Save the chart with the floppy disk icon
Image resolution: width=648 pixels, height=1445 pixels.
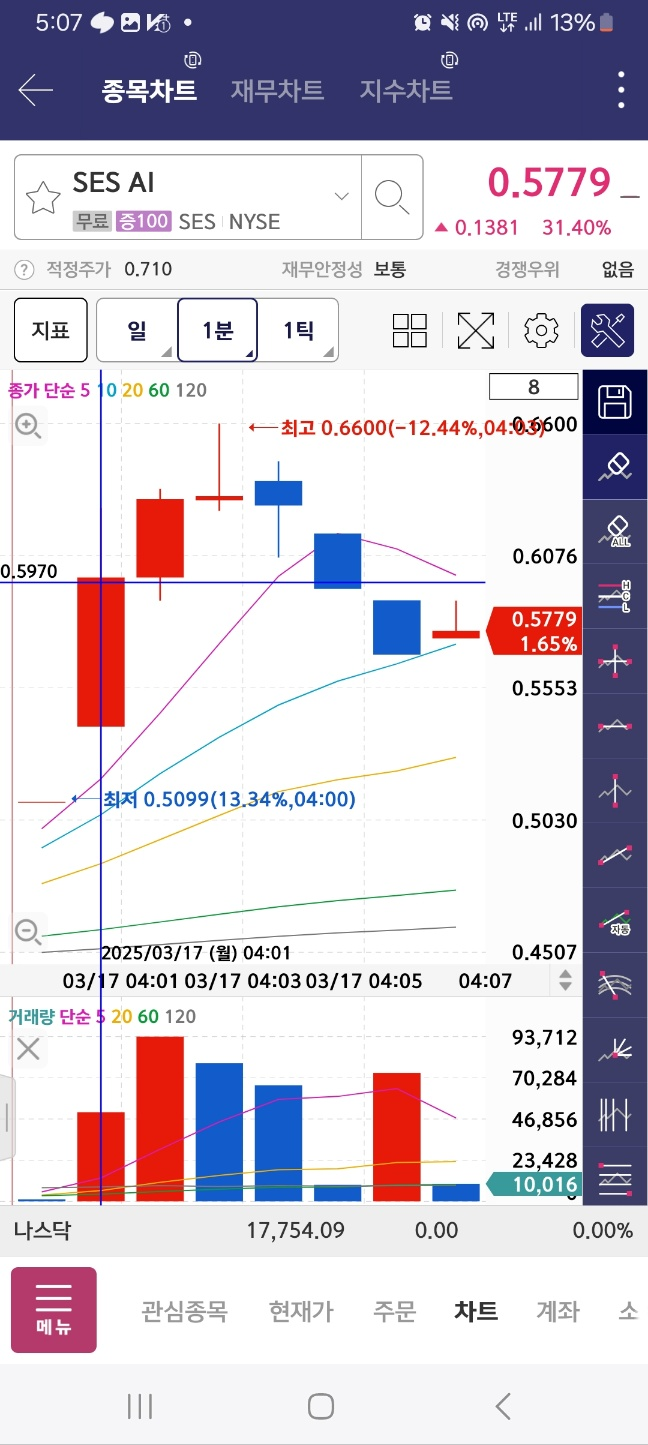click(614, 403)
